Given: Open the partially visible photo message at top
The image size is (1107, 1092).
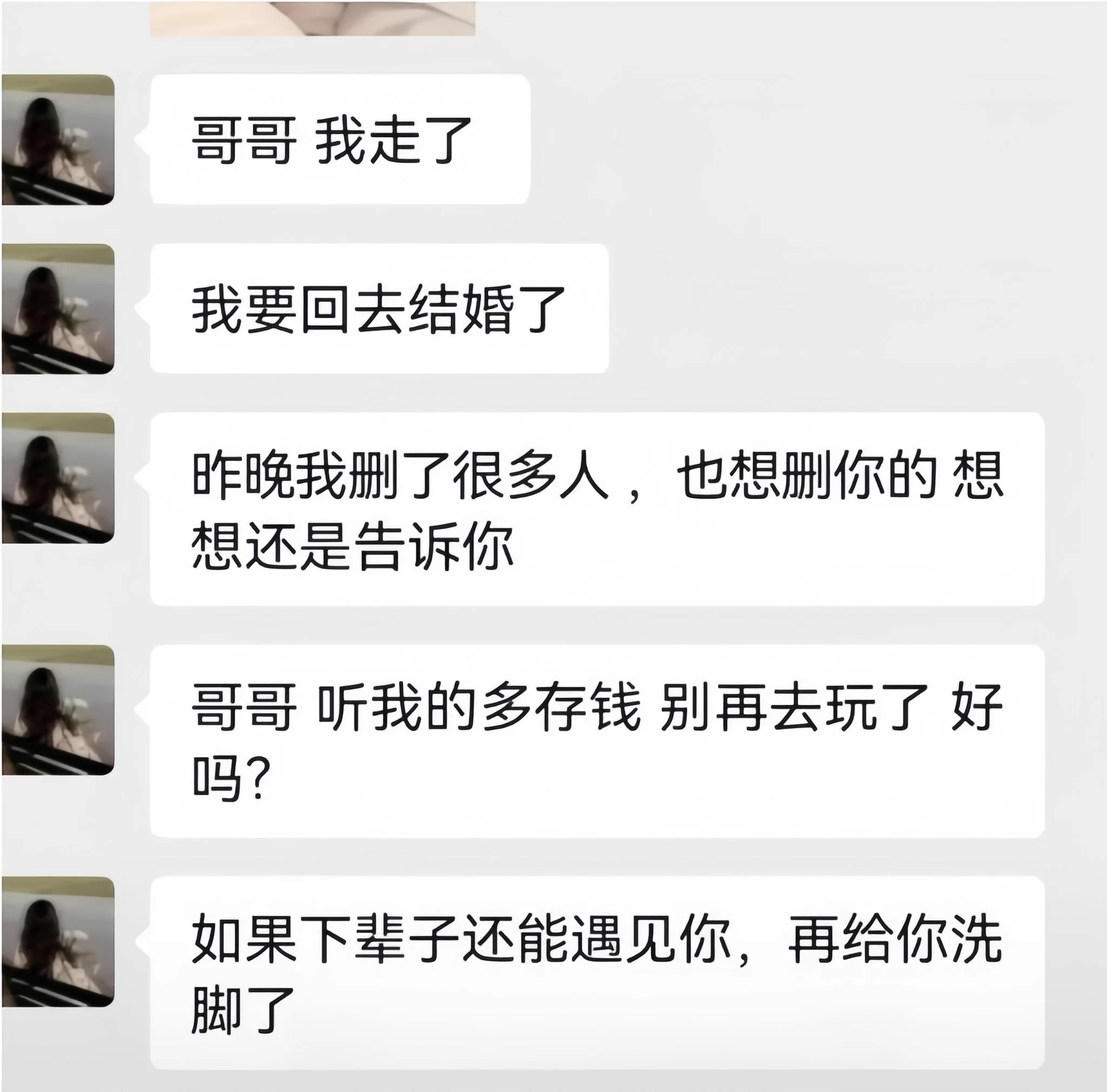Looking at the screenshot, I should point(312,17).
